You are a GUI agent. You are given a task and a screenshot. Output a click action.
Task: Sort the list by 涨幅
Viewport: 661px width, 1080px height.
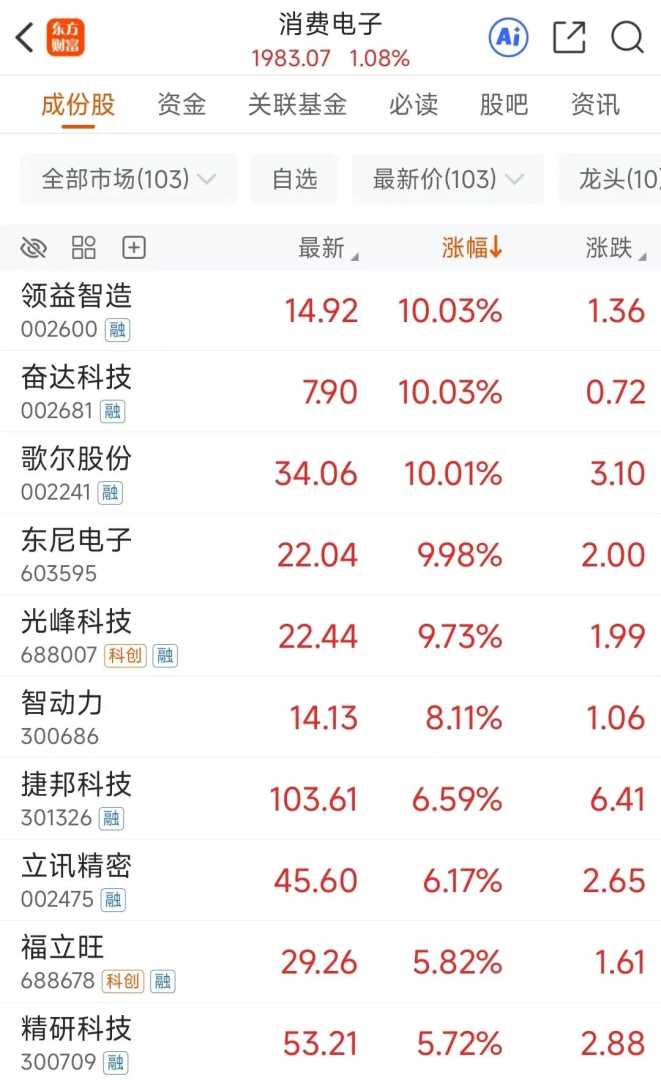[472, 248]
